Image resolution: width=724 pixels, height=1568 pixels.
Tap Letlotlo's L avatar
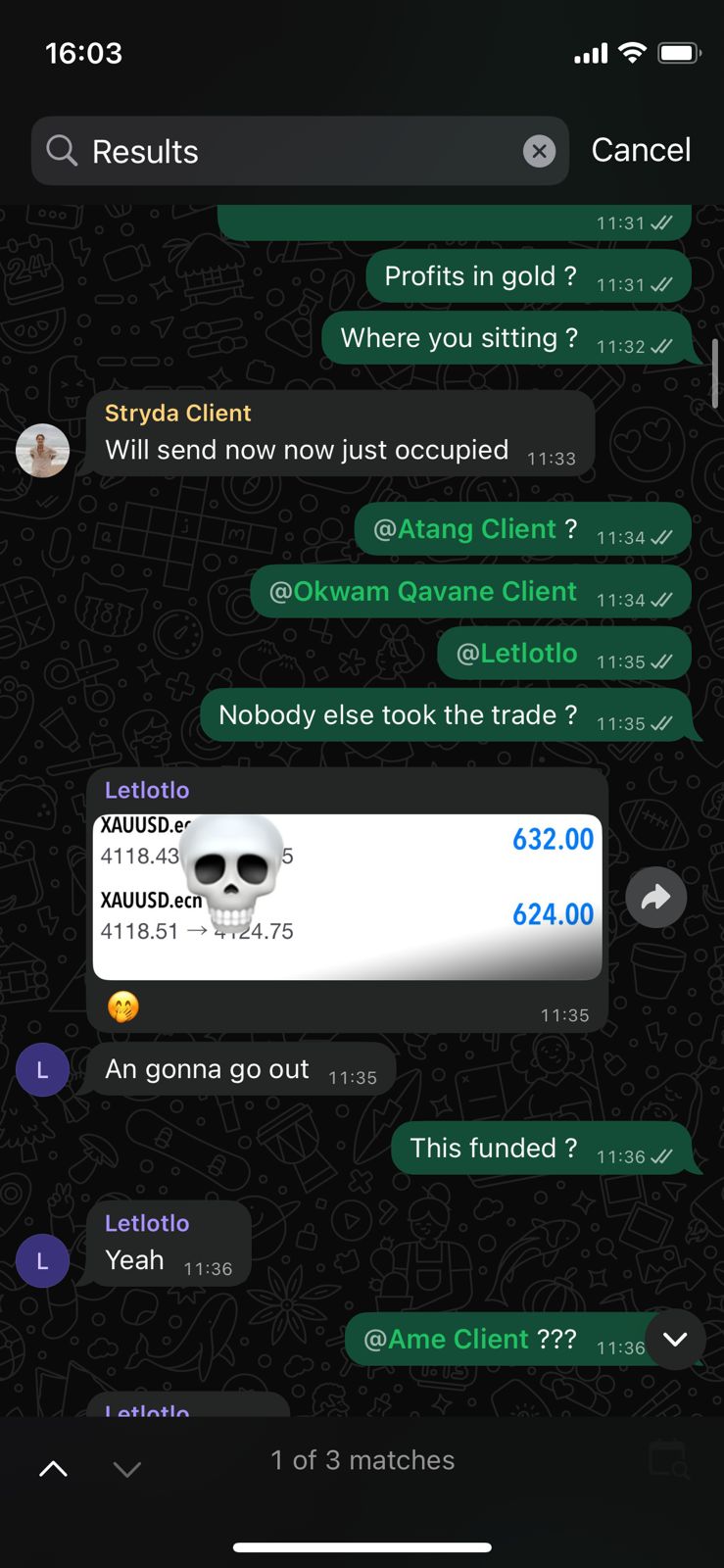point(42,1069)
